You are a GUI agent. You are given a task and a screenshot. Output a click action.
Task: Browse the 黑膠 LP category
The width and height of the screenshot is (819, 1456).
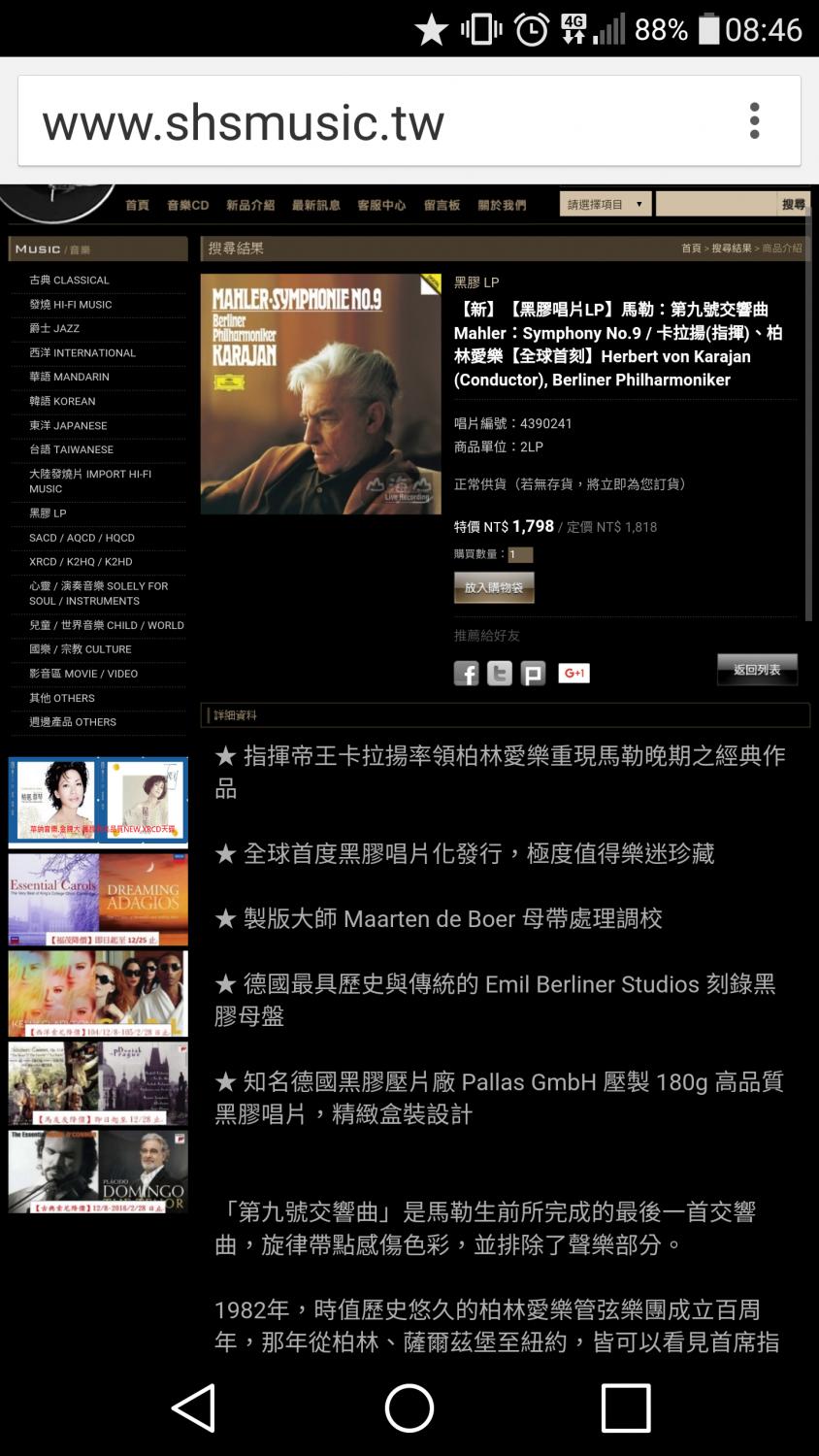(48, 513)
